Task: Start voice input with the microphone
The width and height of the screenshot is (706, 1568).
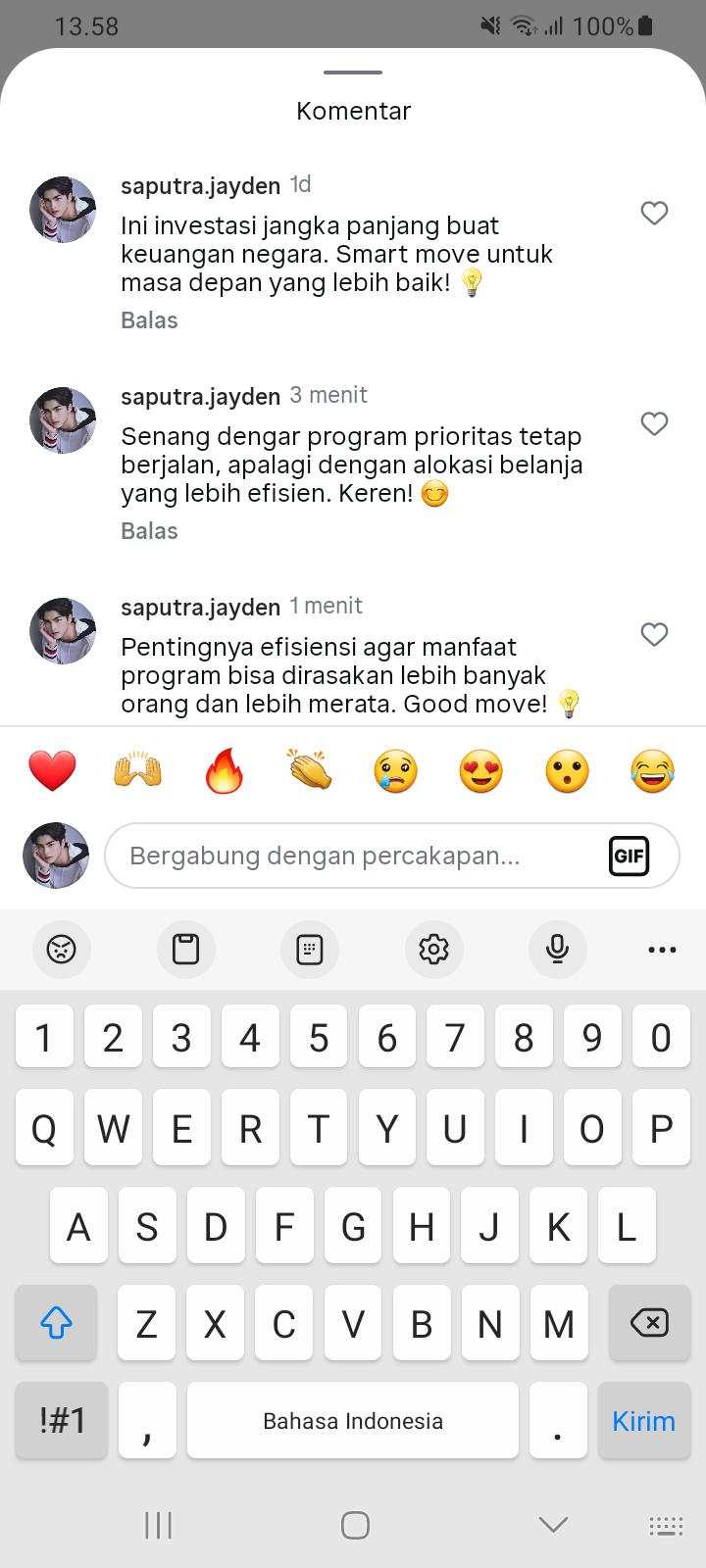Action: (557, 949)
